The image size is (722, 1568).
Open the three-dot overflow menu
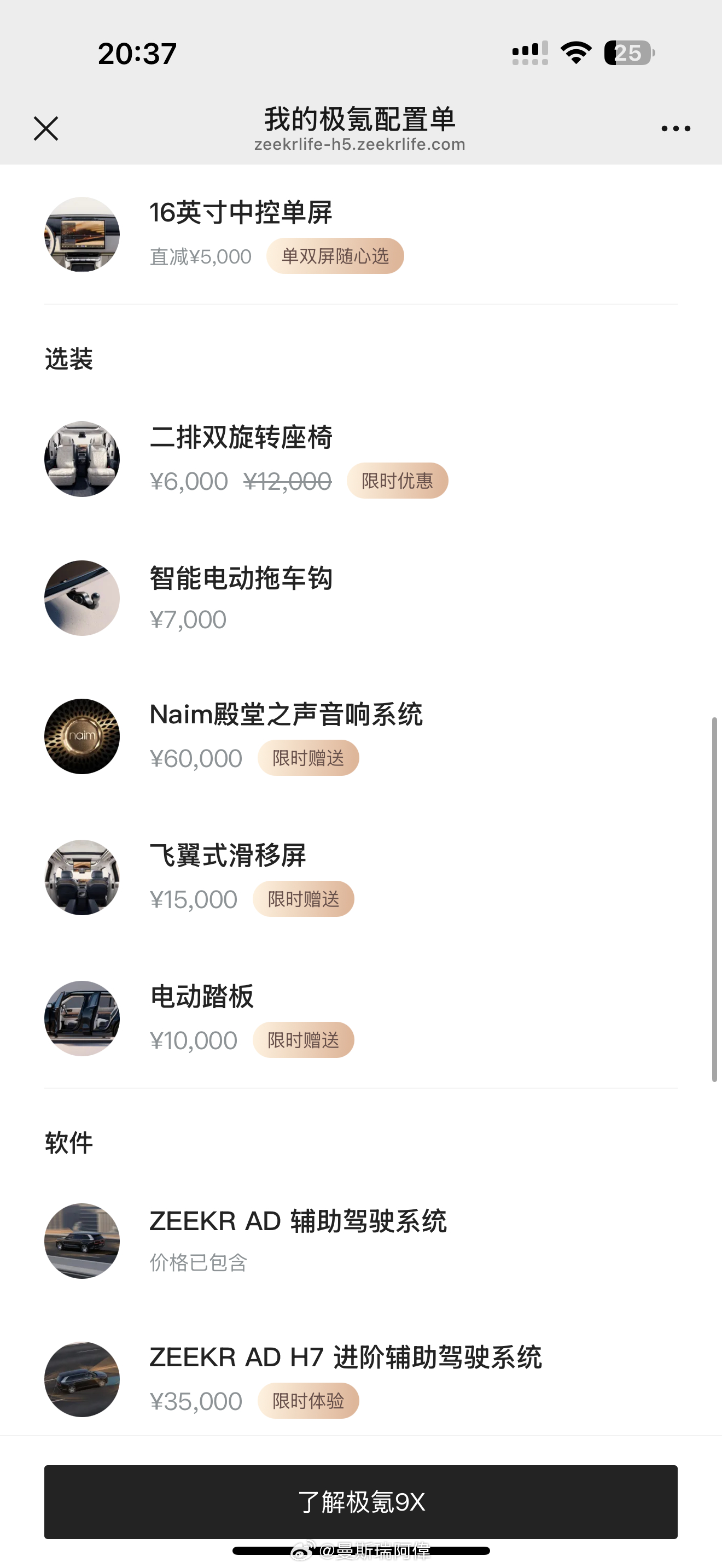pos(676,128)
